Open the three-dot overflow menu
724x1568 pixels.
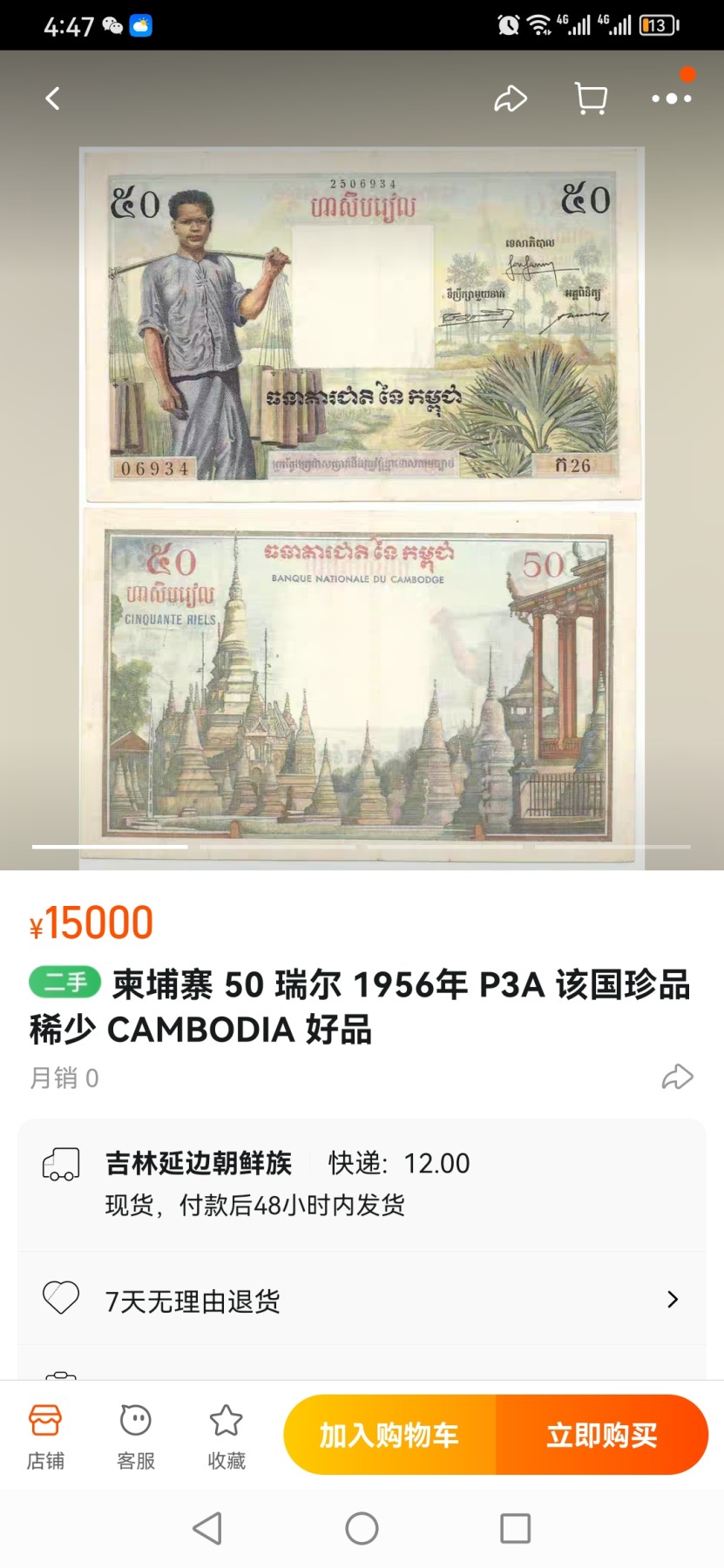pyautogui.click(x=672, y=98)
